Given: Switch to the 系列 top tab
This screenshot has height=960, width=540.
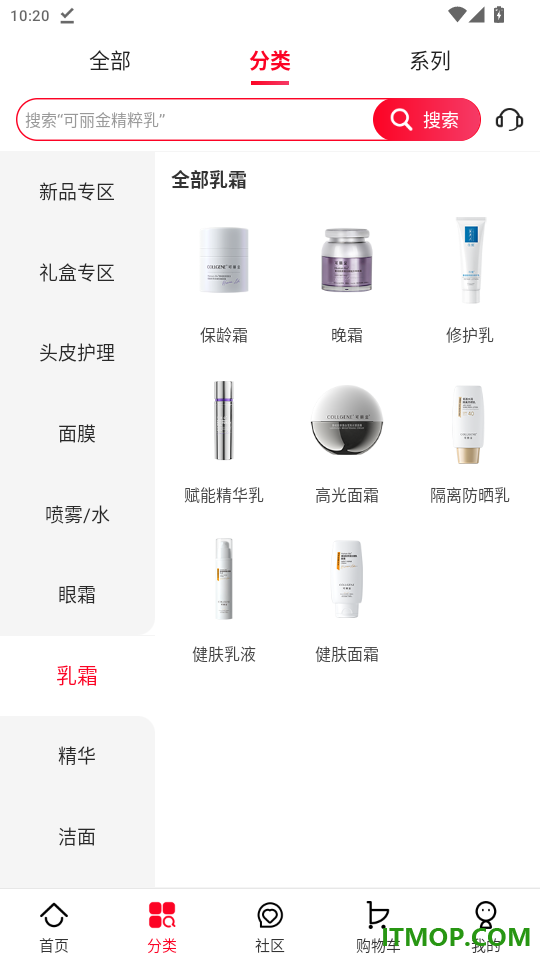Looking at the screenshot, I should (430, 61).
